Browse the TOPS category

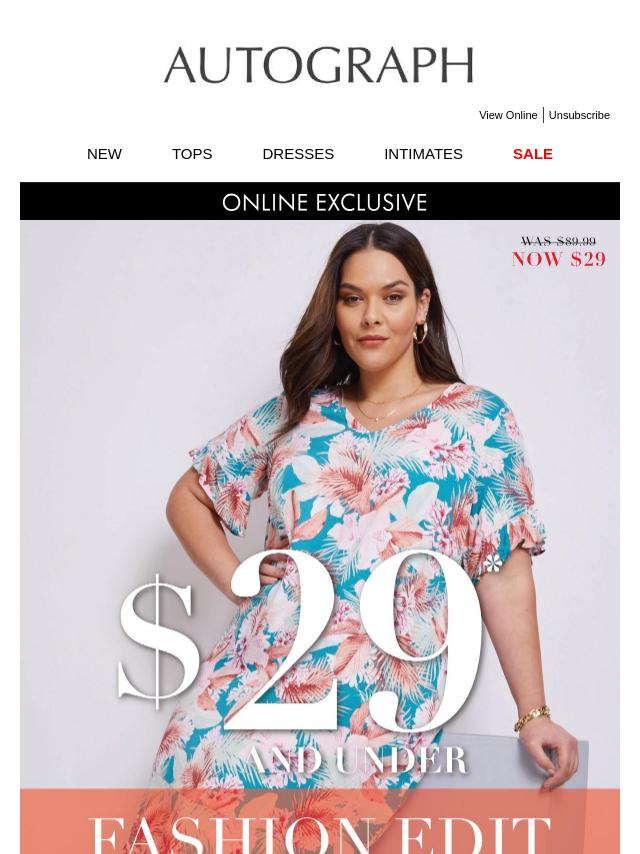click(192, 154)
